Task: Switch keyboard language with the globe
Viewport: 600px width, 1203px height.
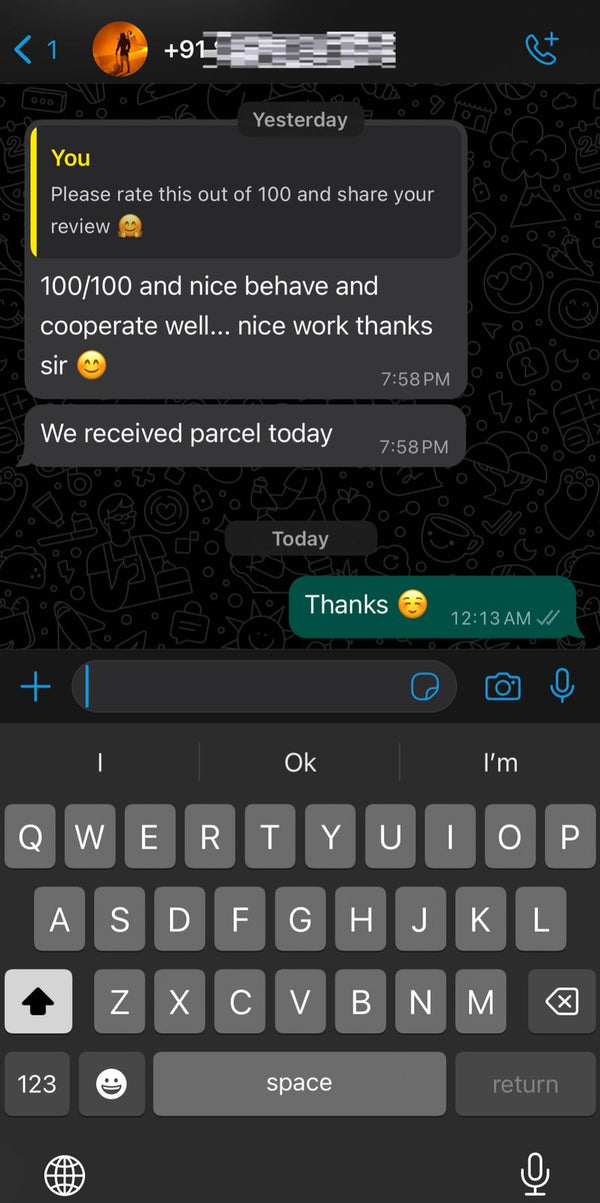Action: coord(65,1174)
